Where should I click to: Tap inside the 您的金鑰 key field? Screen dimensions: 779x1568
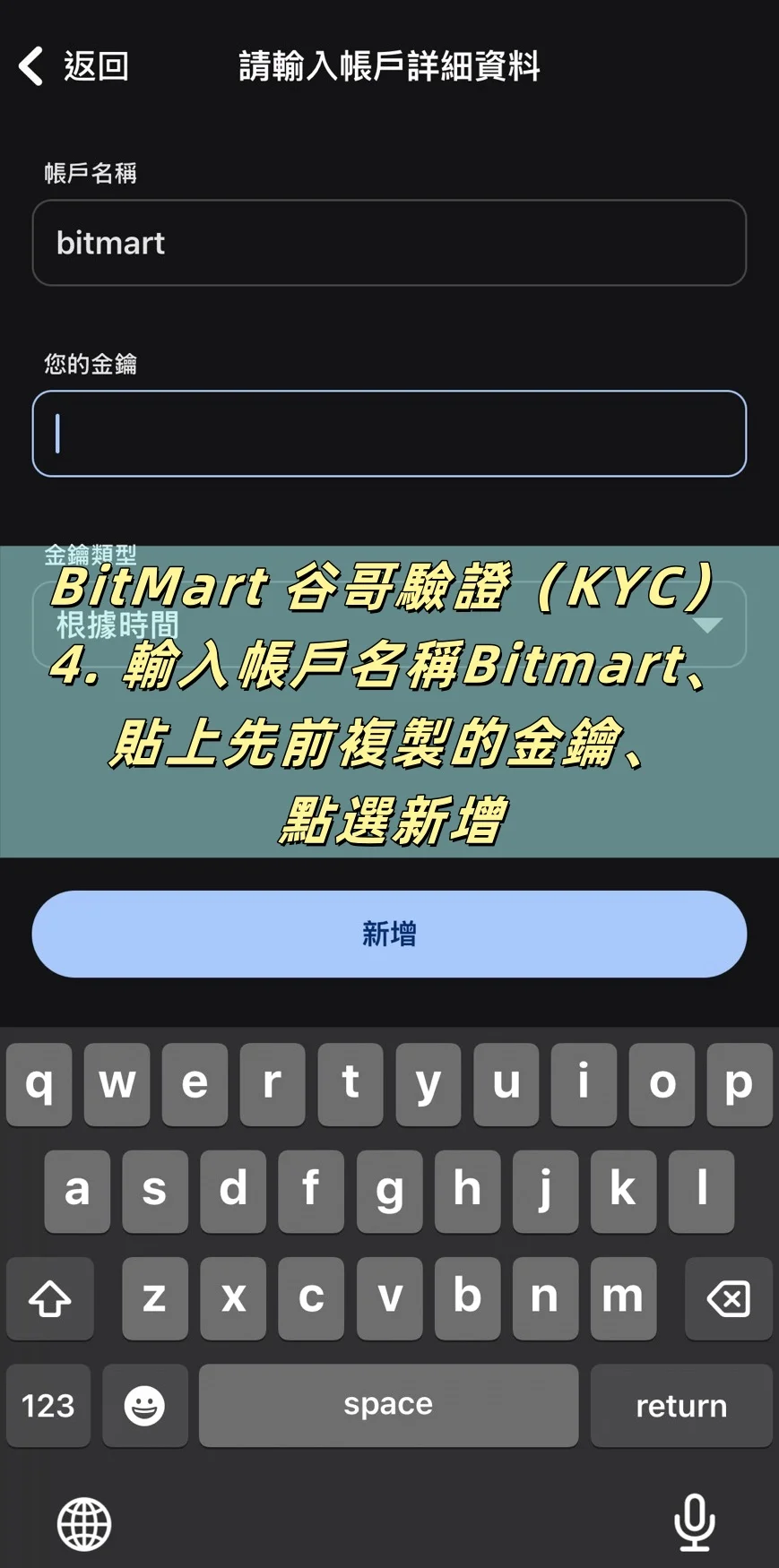[389, 434]
